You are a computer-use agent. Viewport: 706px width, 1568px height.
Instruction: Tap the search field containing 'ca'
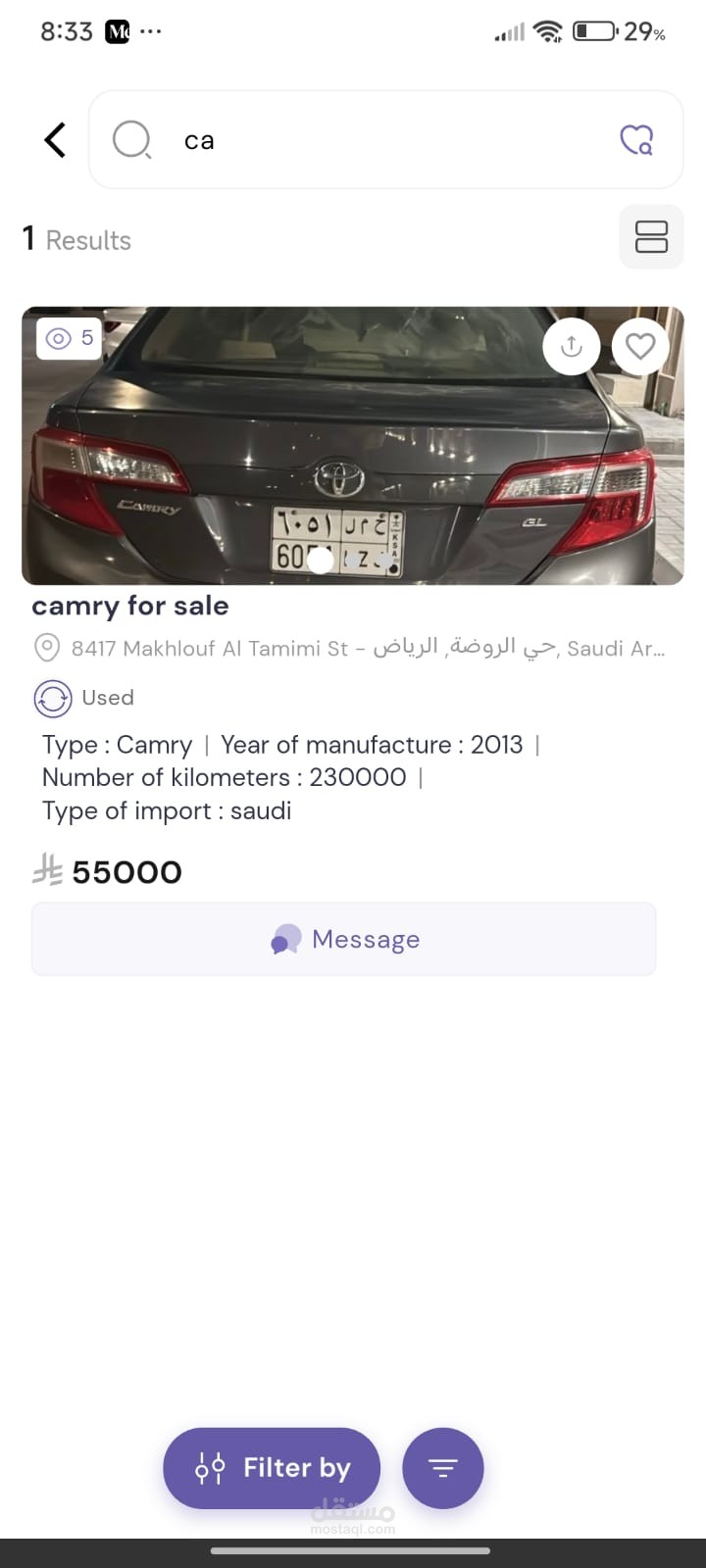coord(373,140)
